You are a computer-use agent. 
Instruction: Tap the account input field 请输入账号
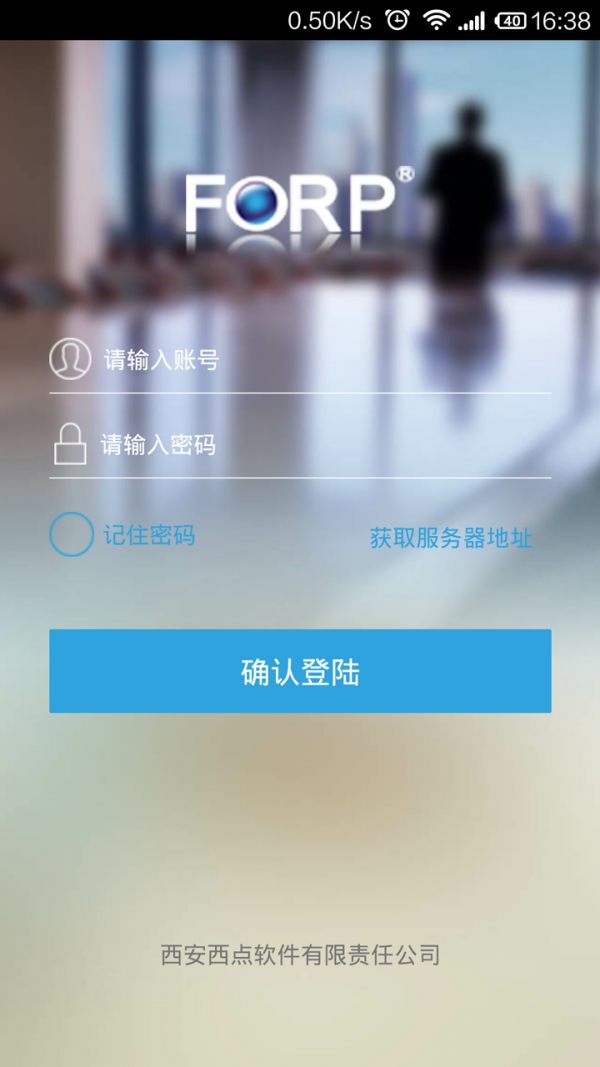(x=320, y=360)
